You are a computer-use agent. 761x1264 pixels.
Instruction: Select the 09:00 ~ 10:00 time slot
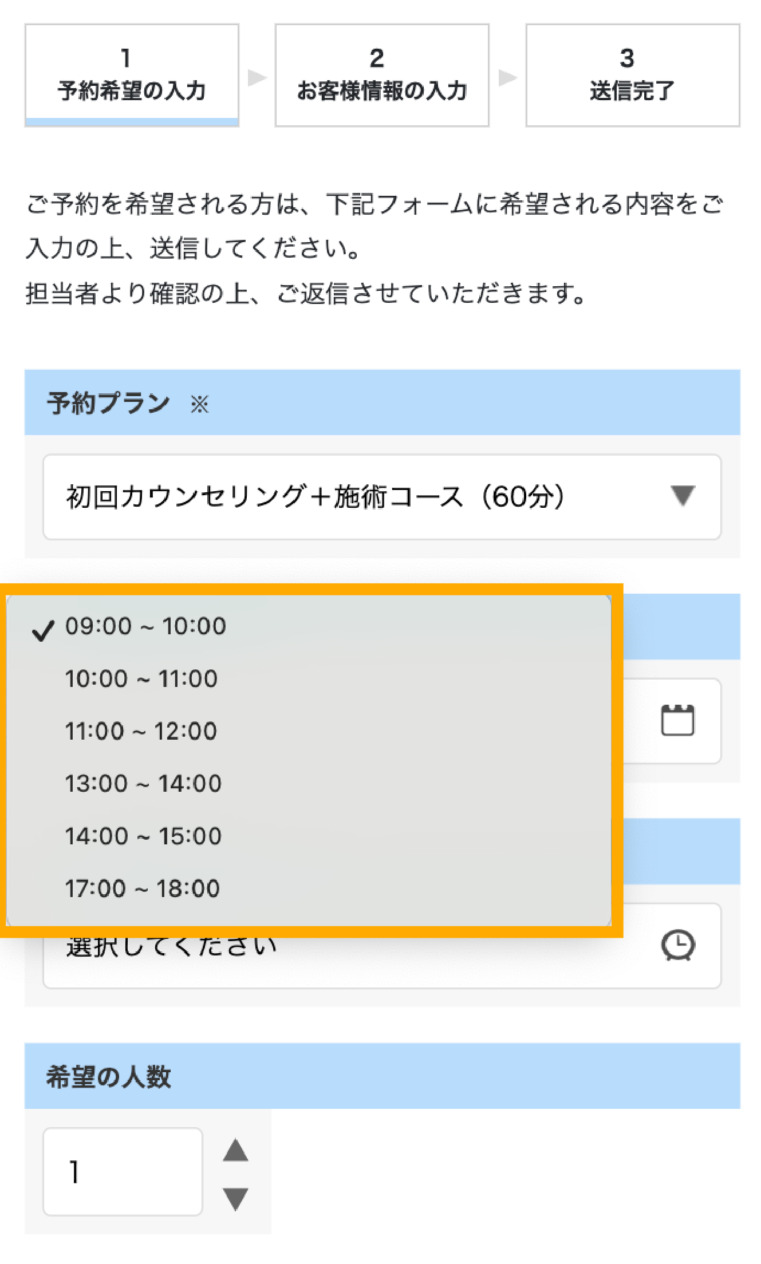tap(146, 627)
